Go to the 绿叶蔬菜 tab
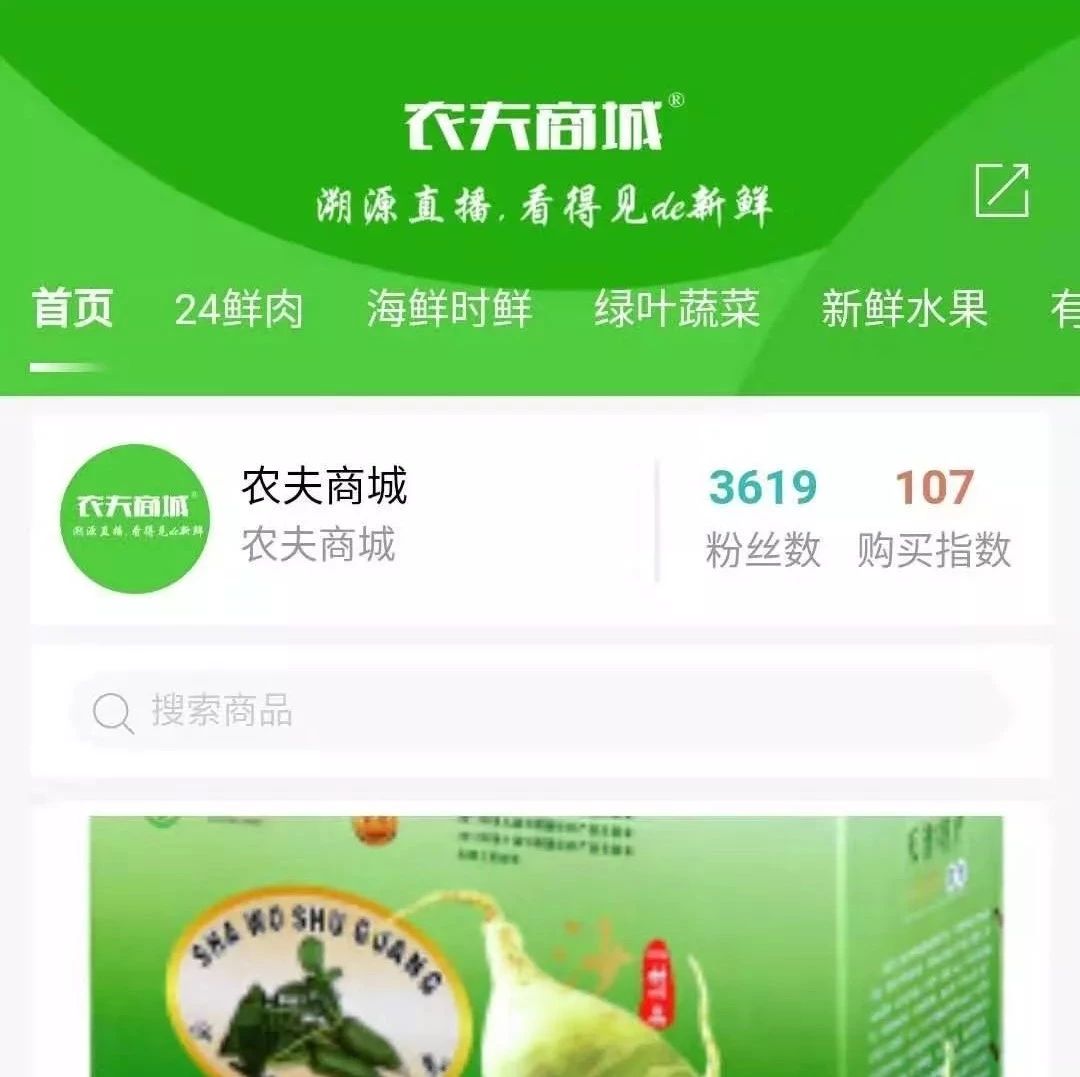Viewport: 1080px width, 1077px height. click(677, 309)
